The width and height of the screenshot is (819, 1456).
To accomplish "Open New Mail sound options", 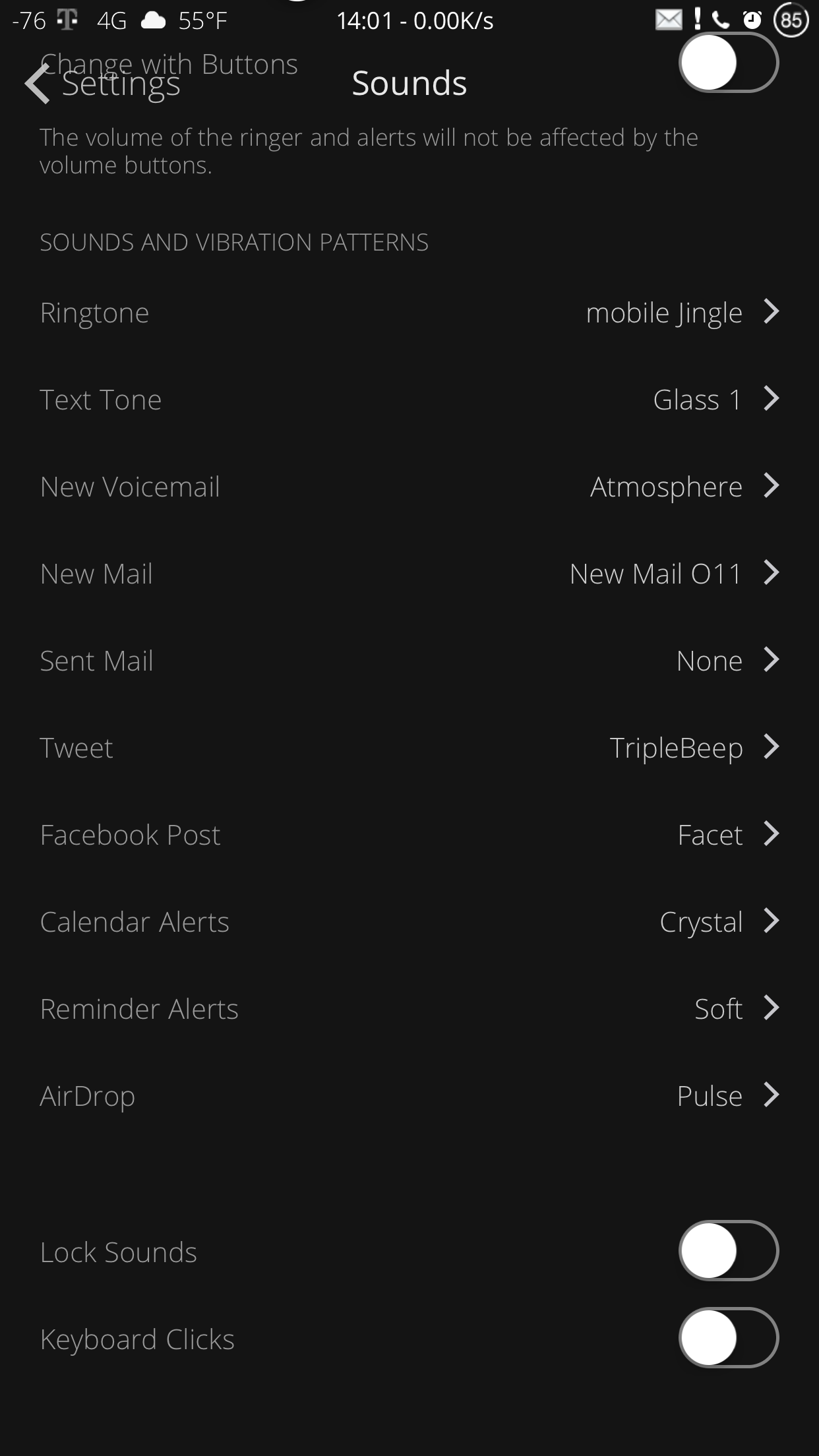I will [409, 573].
